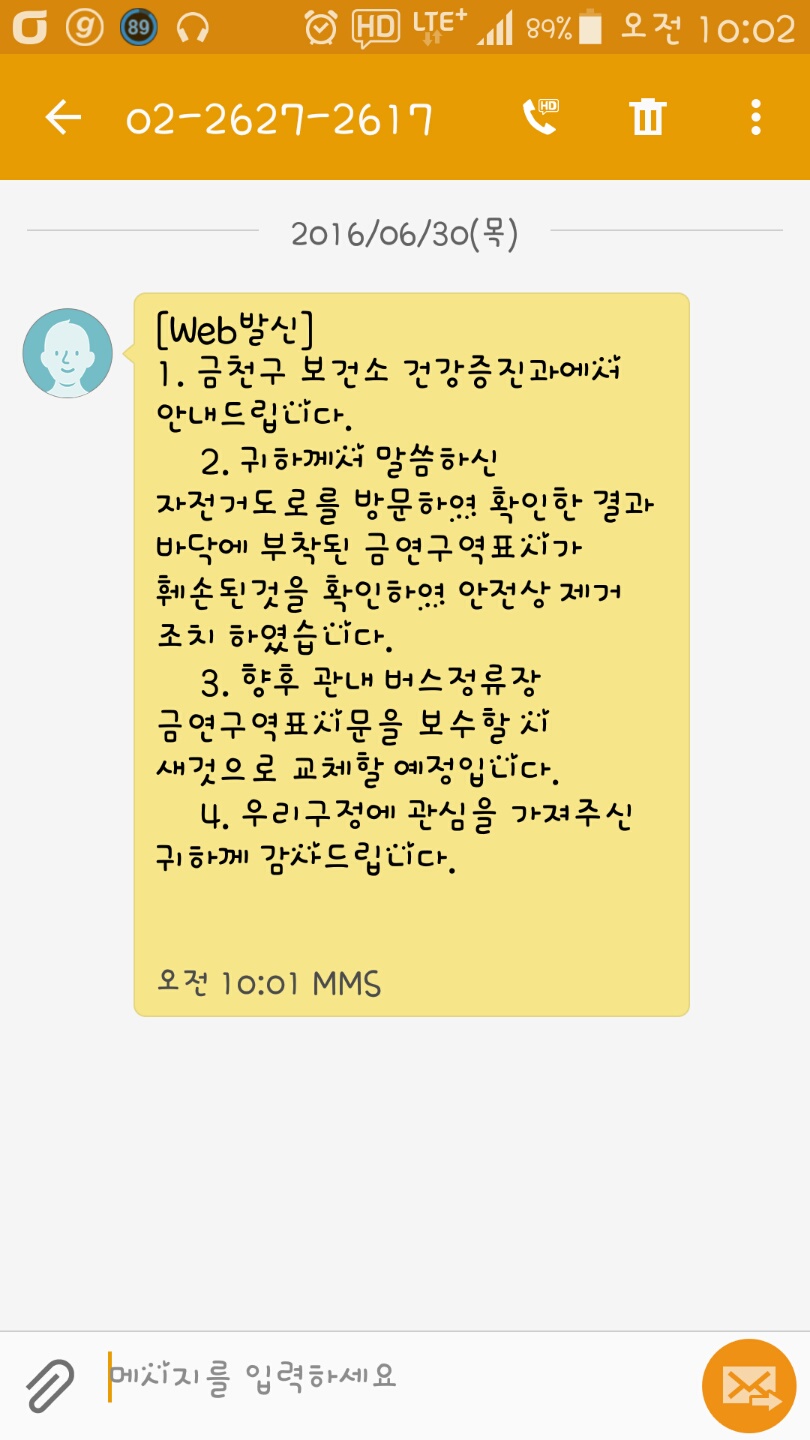Send the message with the envelope button

(748, 1385)
